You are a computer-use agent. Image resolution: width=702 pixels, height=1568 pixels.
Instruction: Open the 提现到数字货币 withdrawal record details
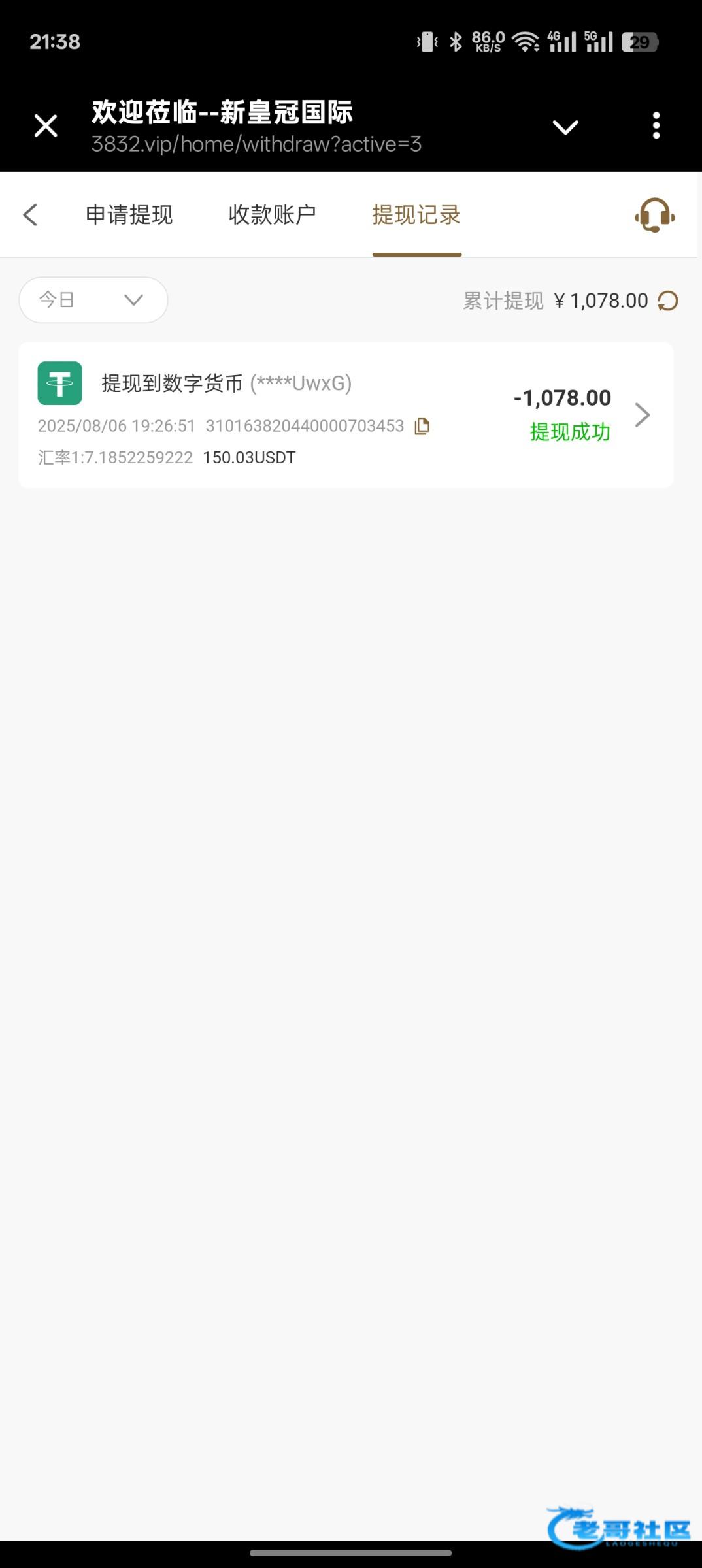642,415
